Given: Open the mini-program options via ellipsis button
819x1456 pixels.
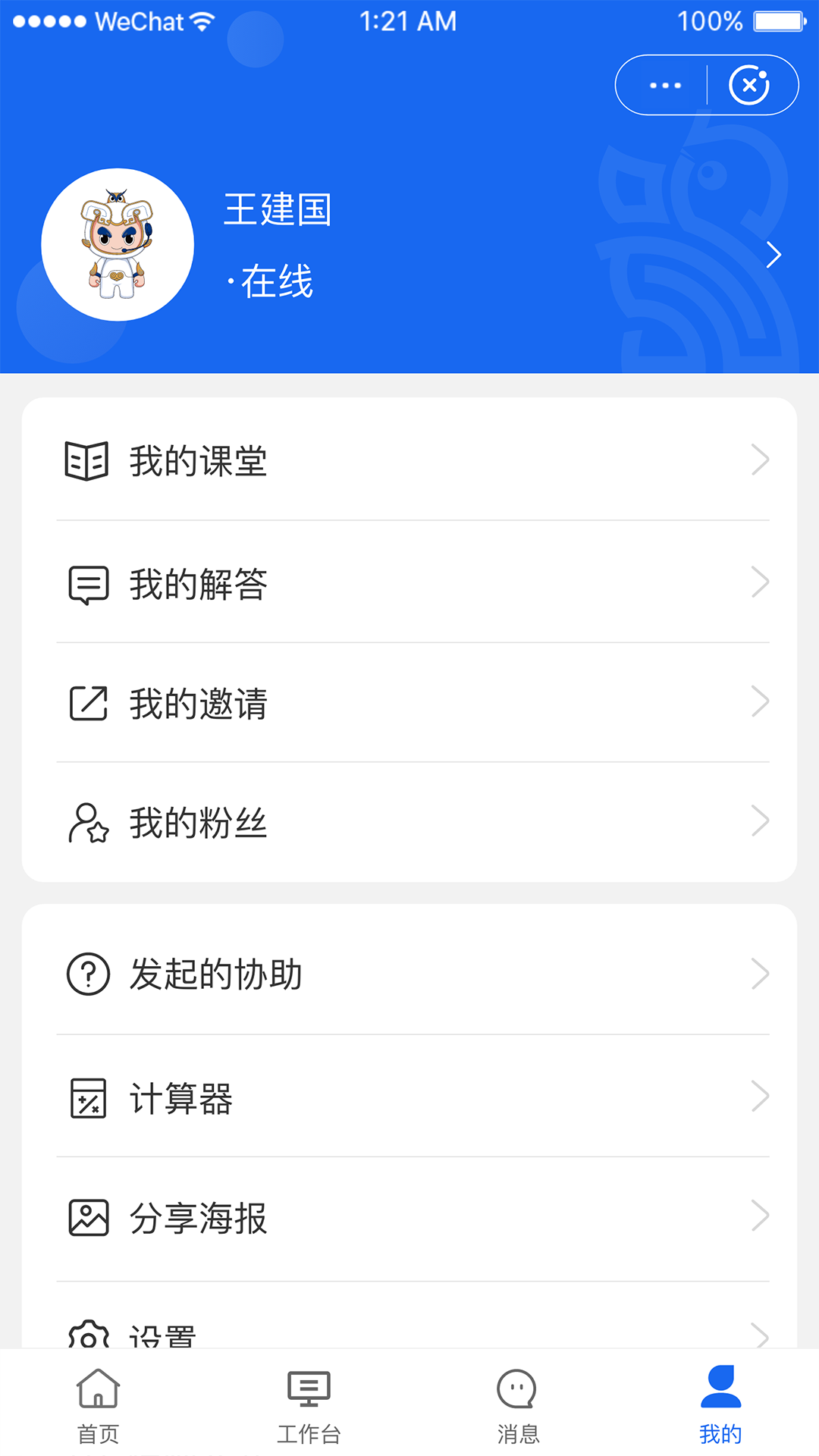Looking at the screenshot, I should point(661,84).
